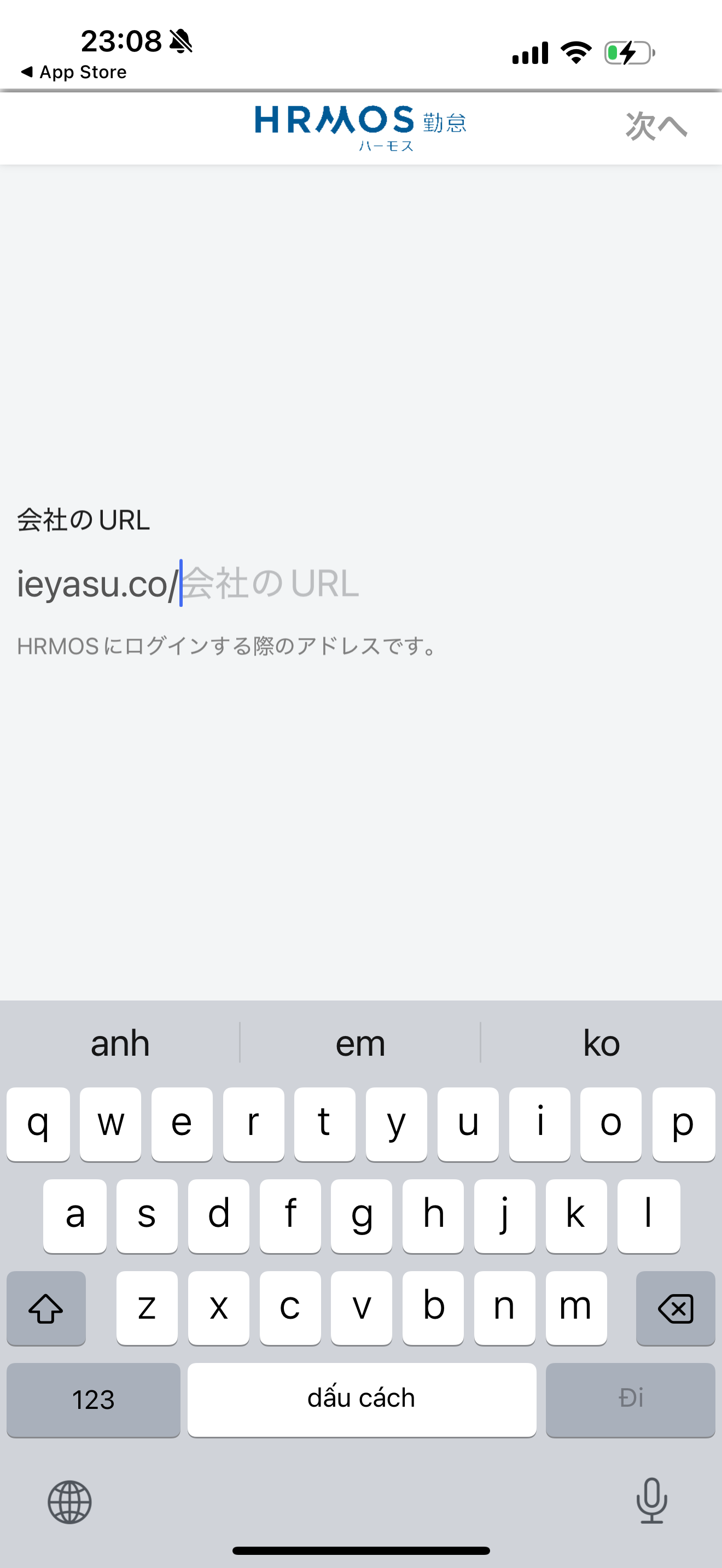722x1568 pixels.
Task: Tap the backspace key
Action: point(675,1307)
